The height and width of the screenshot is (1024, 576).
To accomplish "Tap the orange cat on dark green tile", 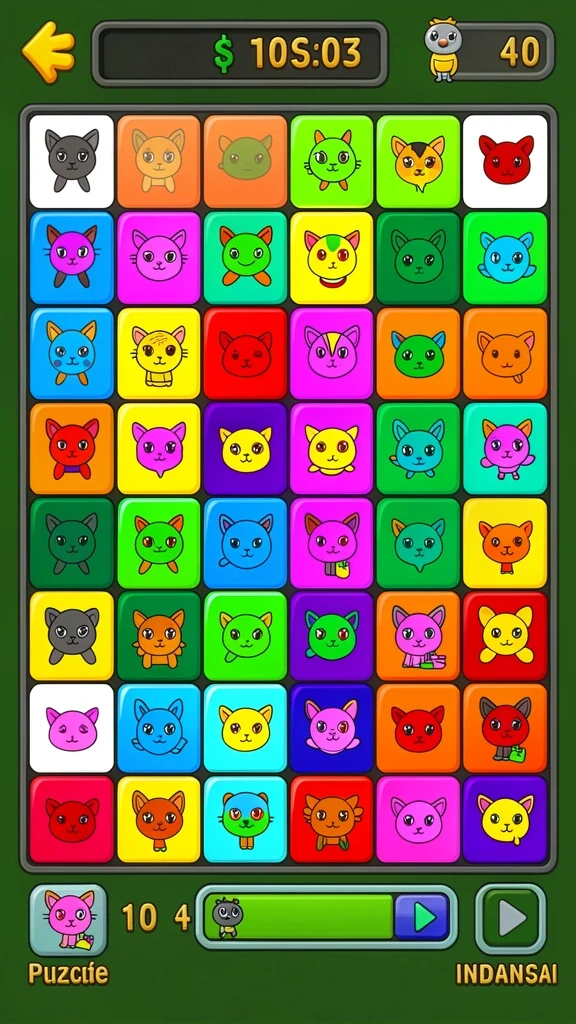I will click(x=159, y=635).
